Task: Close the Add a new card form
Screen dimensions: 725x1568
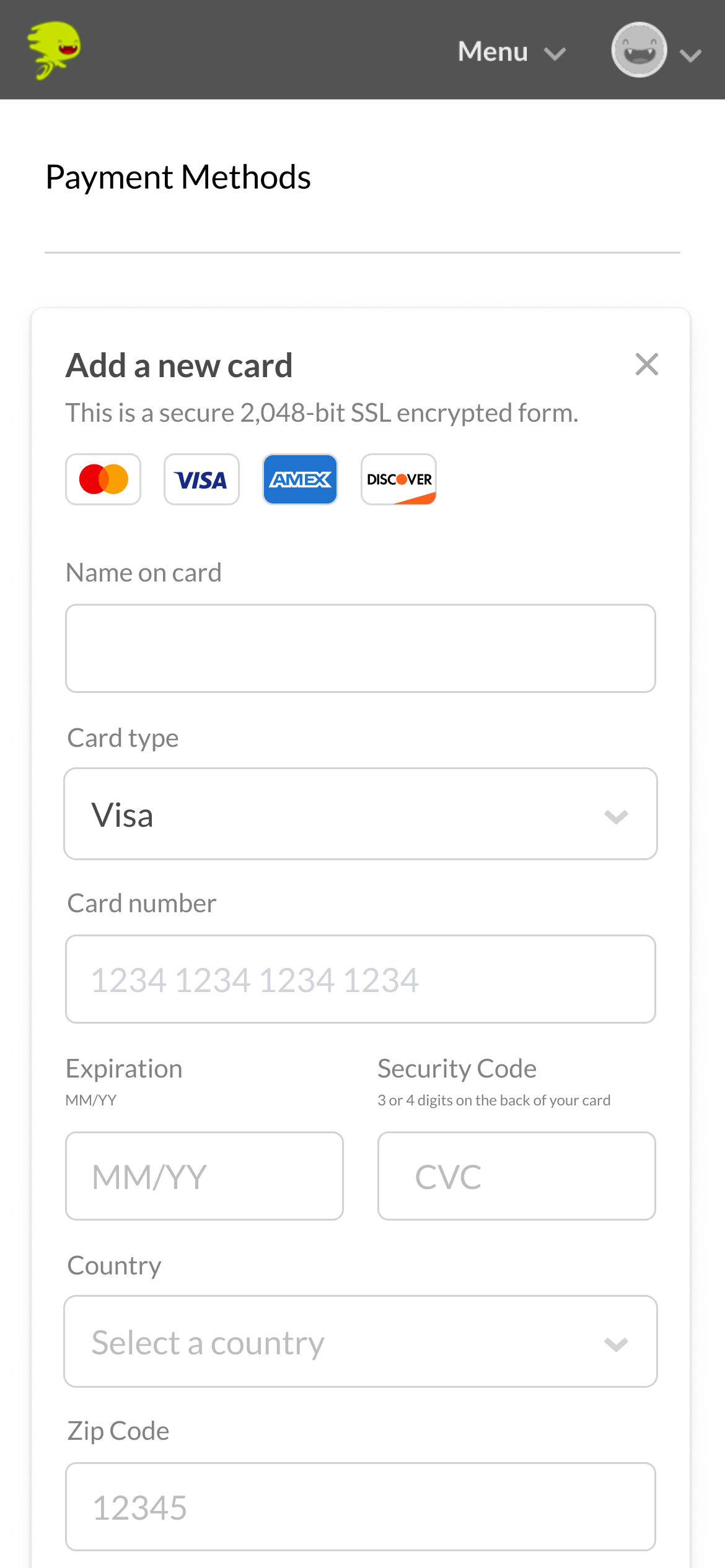Action: (646, 365)
